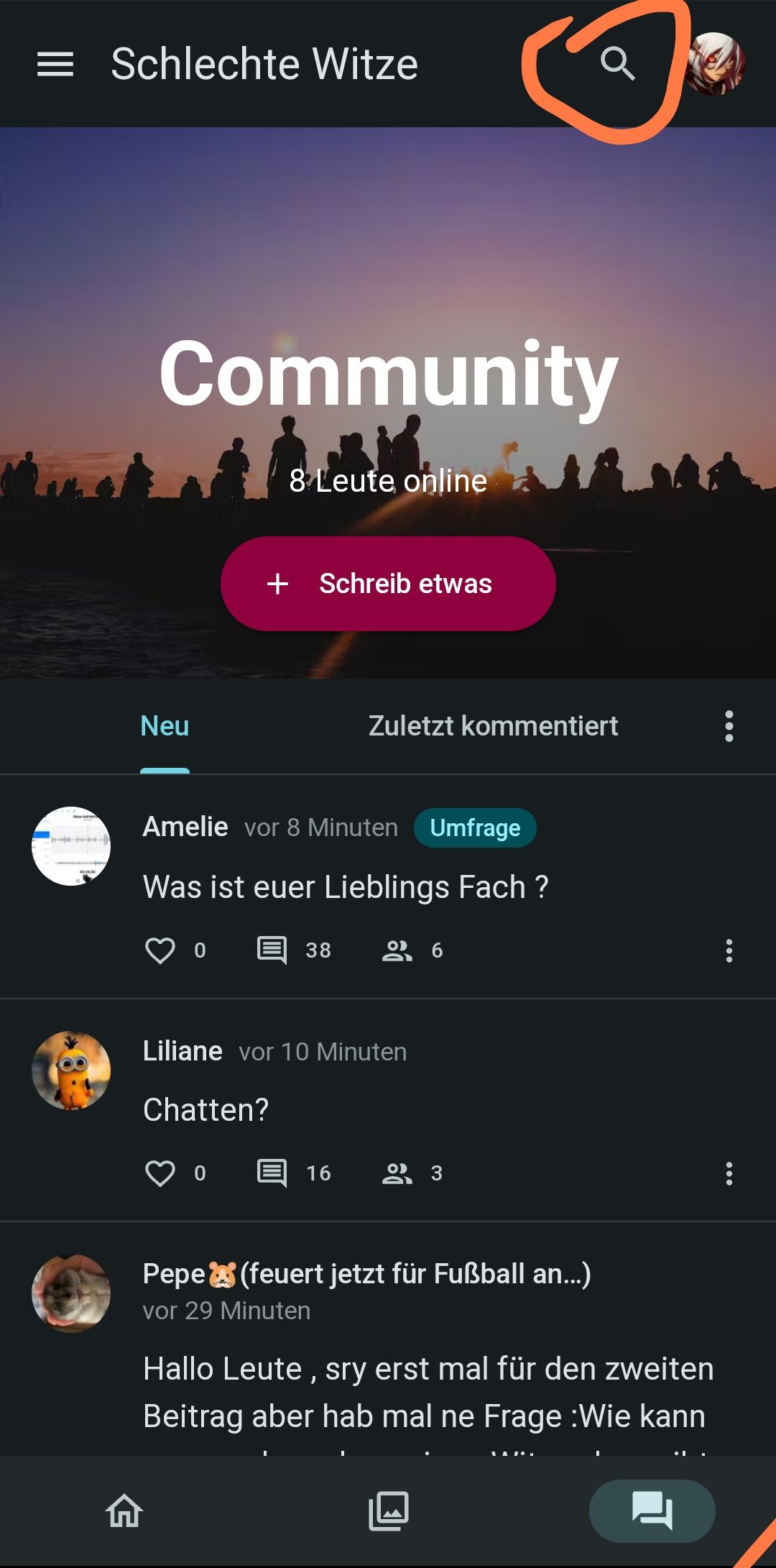Open Liliane's Chatten? post
Image resolution: width=776 pixels, height=1568 pixels.
[206, 1110]
